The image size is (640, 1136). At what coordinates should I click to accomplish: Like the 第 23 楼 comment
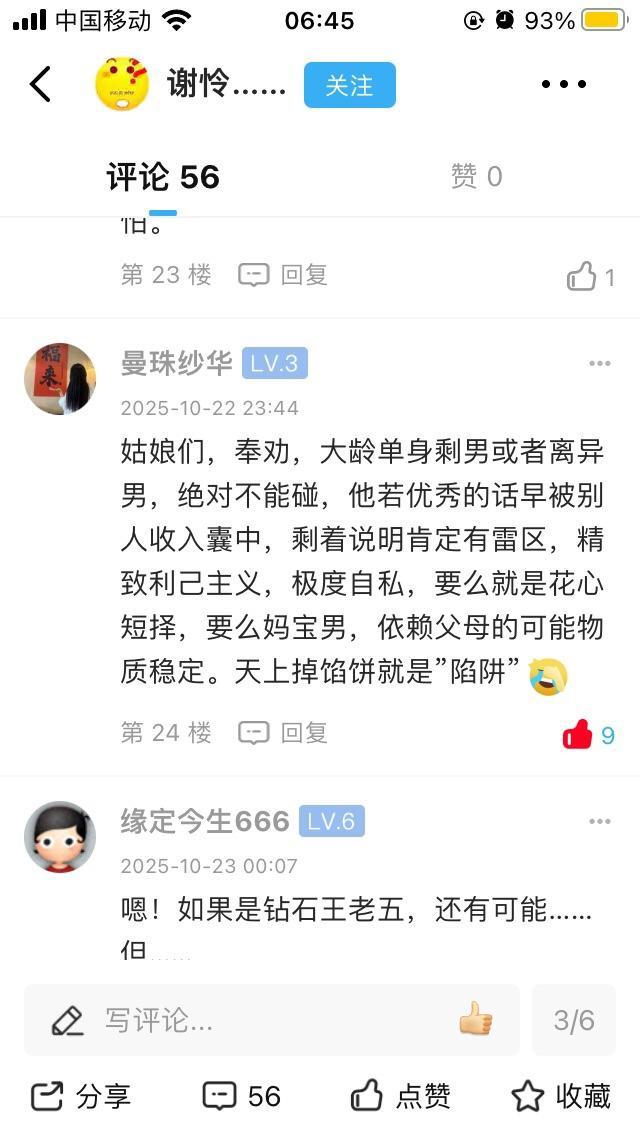[x=590, y=276]
